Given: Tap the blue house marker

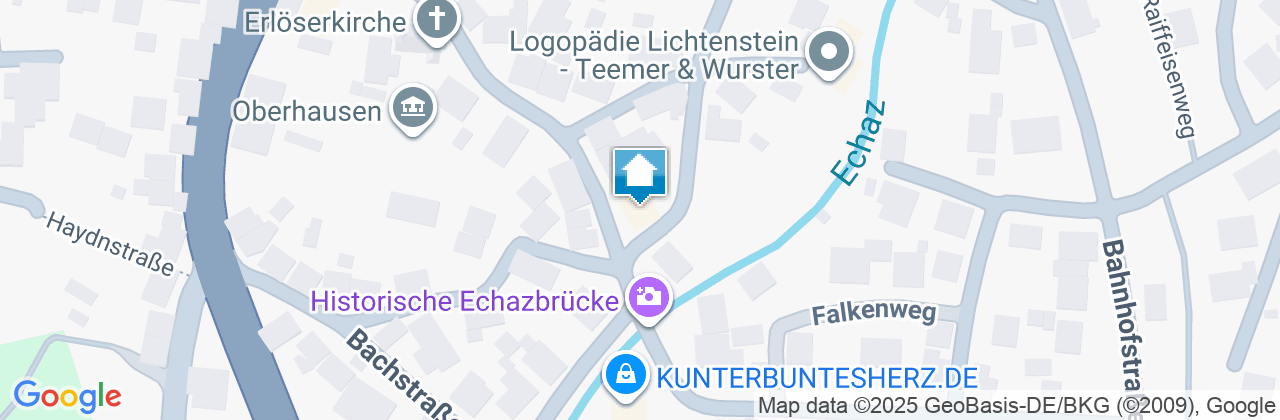Looking at the screenshot, I should [x=639, y=175].
